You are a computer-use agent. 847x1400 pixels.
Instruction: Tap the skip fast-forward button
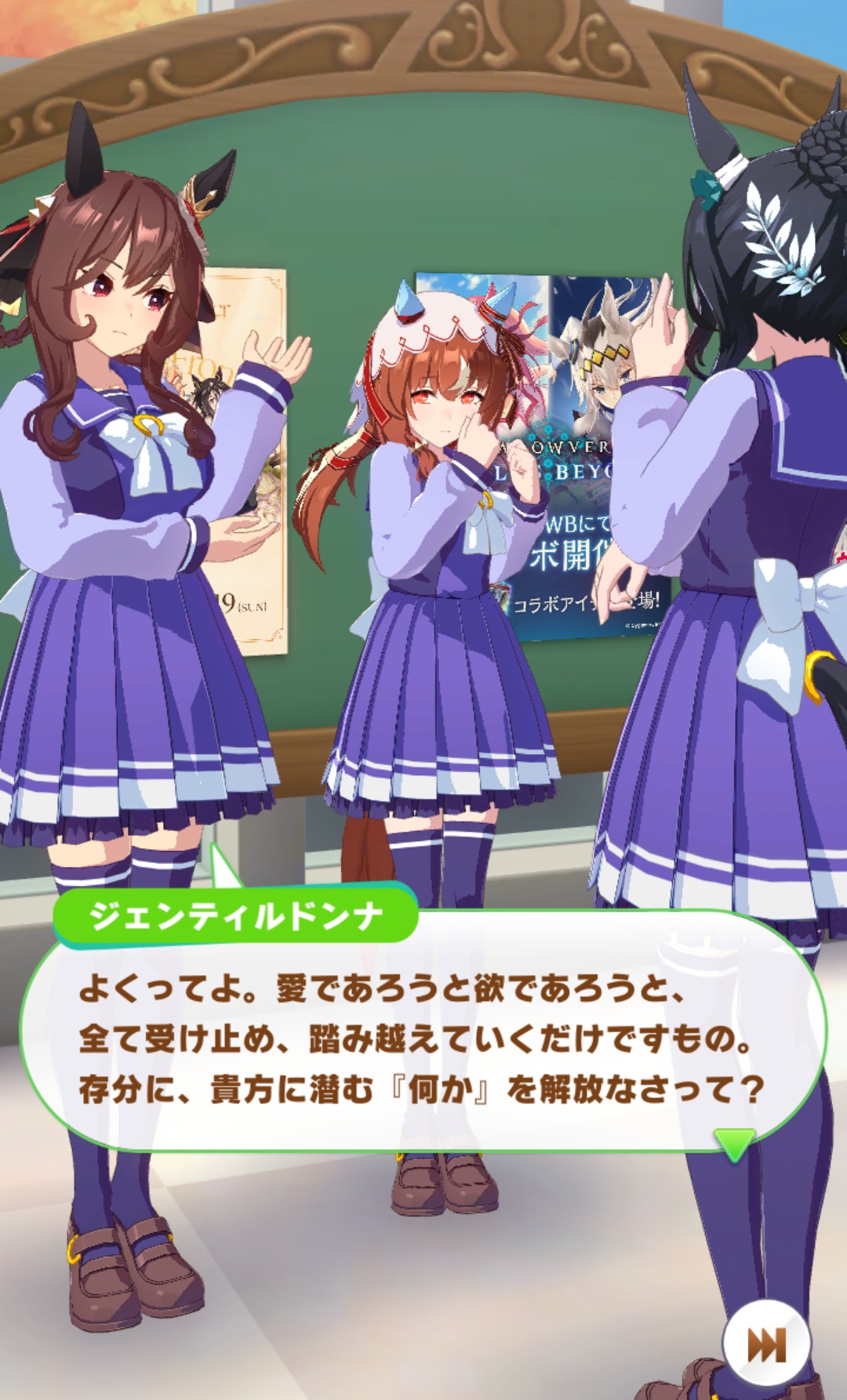click(x=765, y=1344)
